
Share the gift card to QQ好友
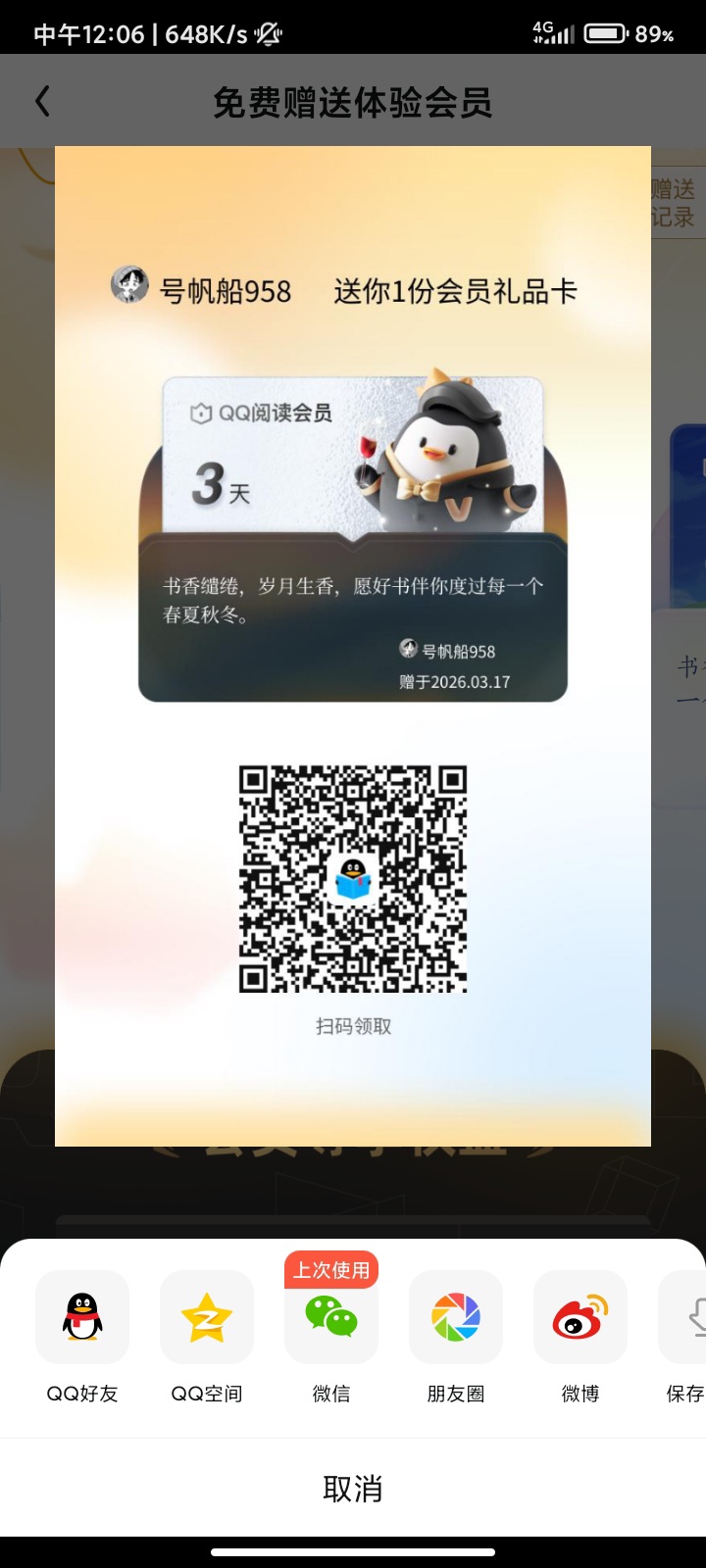82,1318
